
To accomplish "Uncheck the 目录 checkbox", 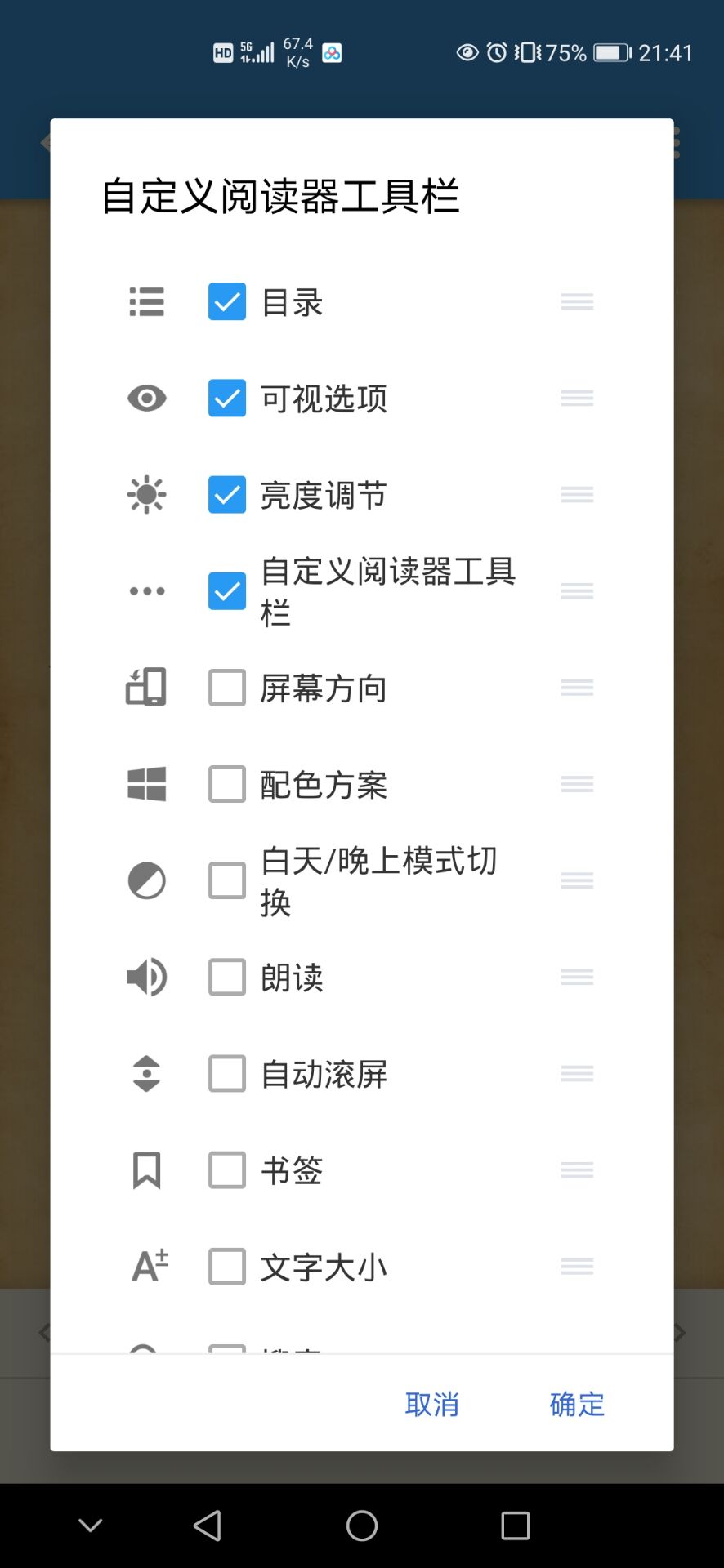I will (x=227, y=302).
